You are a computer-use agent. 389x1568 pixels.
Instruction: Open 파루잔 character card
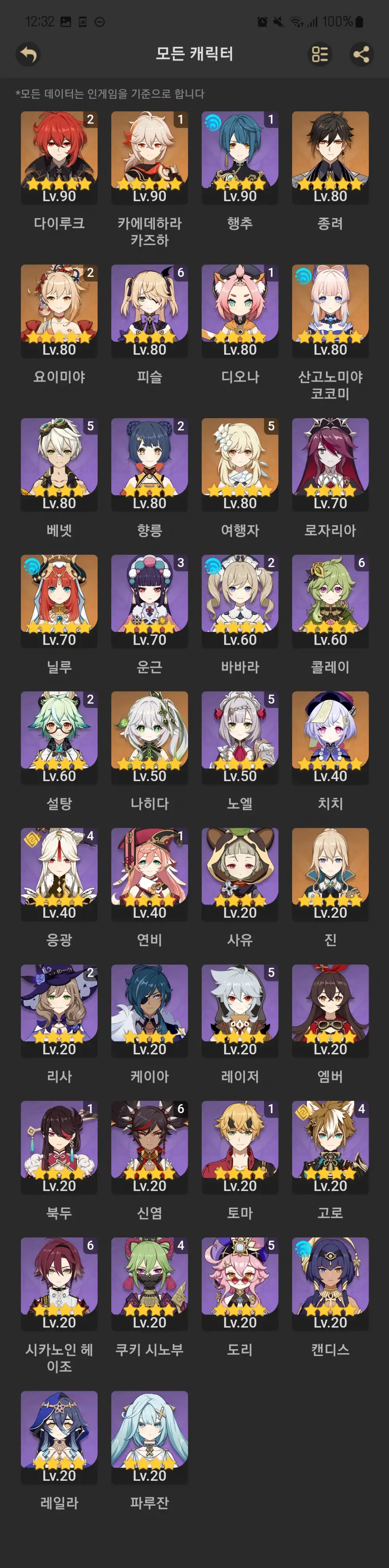pyautogui.click(x=149, y=1436)
